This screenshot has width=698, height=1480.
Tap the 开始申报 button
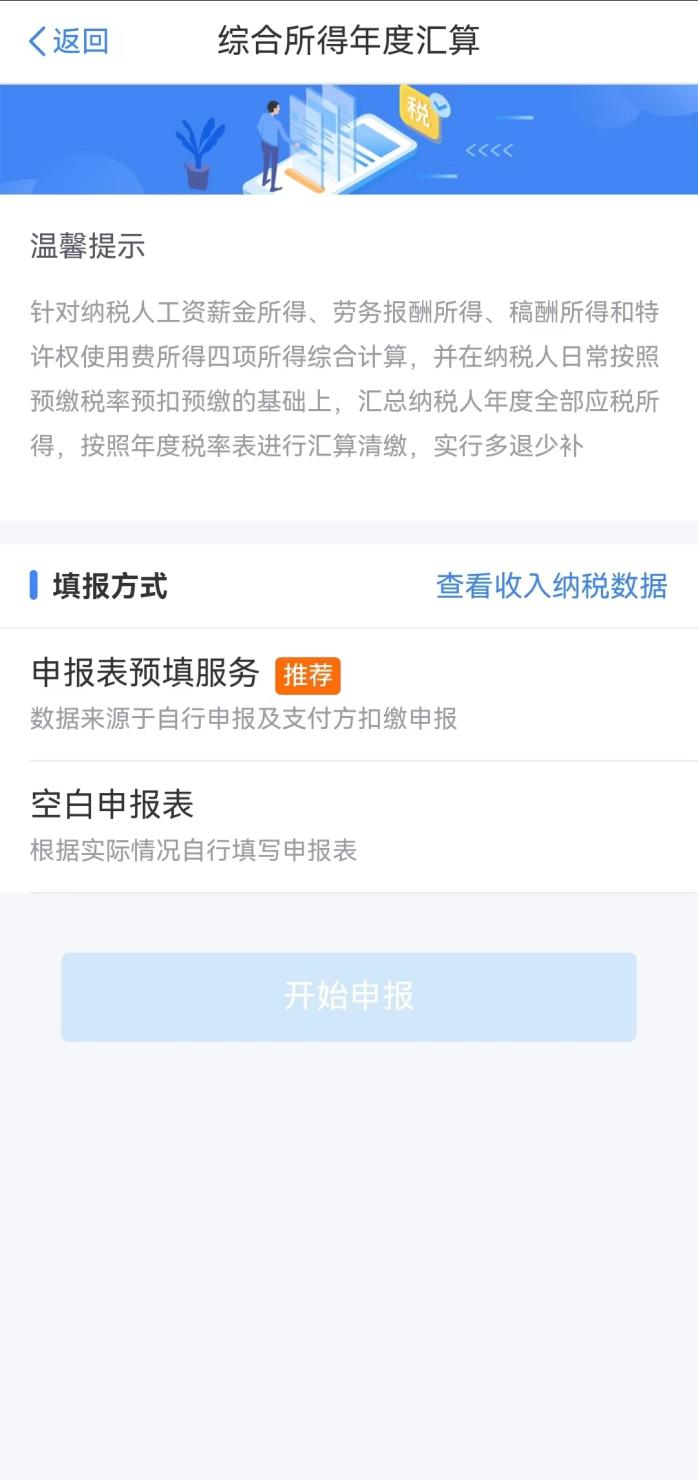tap(348, 996)
